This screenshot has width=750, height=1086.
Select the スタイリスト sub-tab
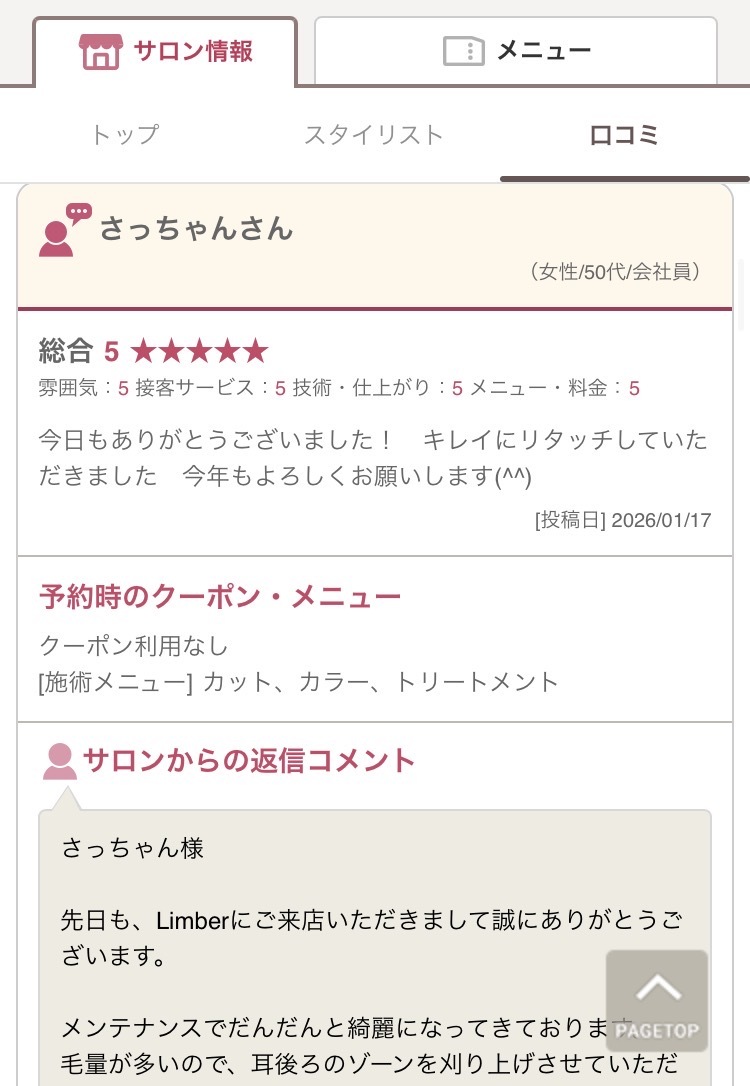pyautogui.click(x=373, y=136)
